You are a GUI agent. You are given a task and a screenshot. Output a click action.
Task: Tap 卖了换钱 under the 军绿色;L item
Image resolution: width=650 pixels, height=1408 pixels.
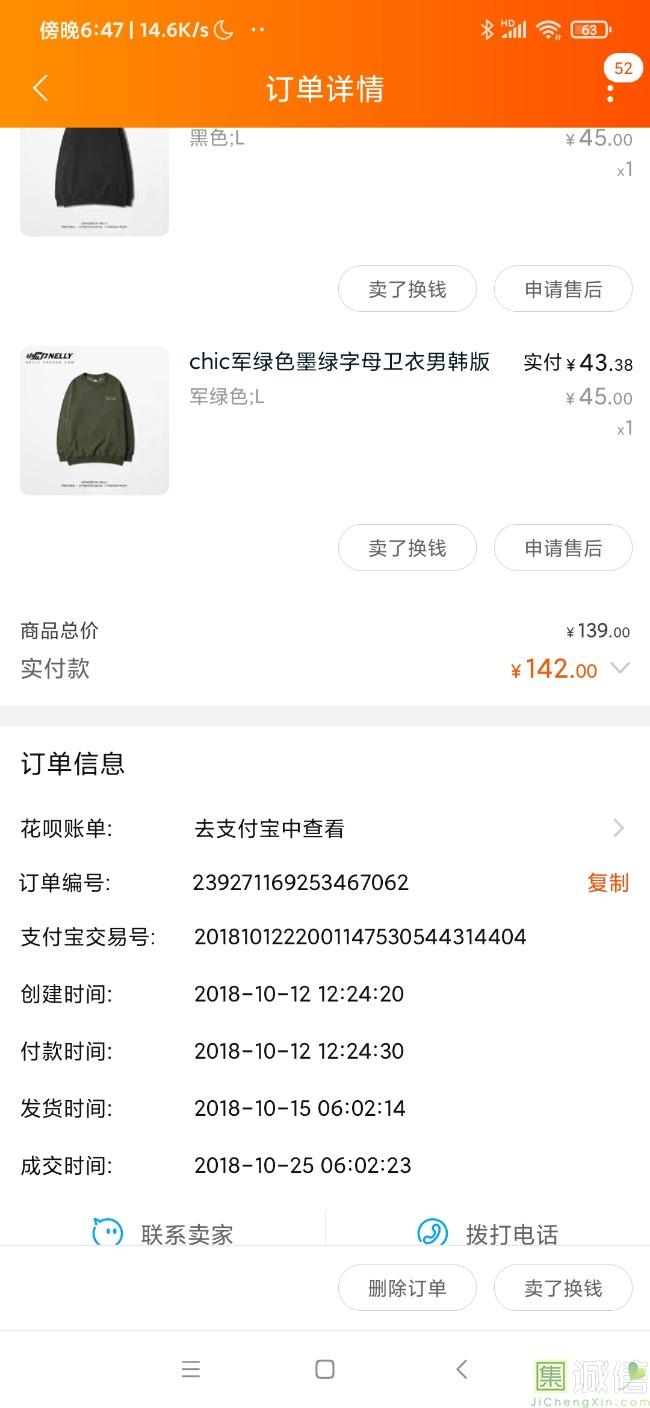pos(407,548)
